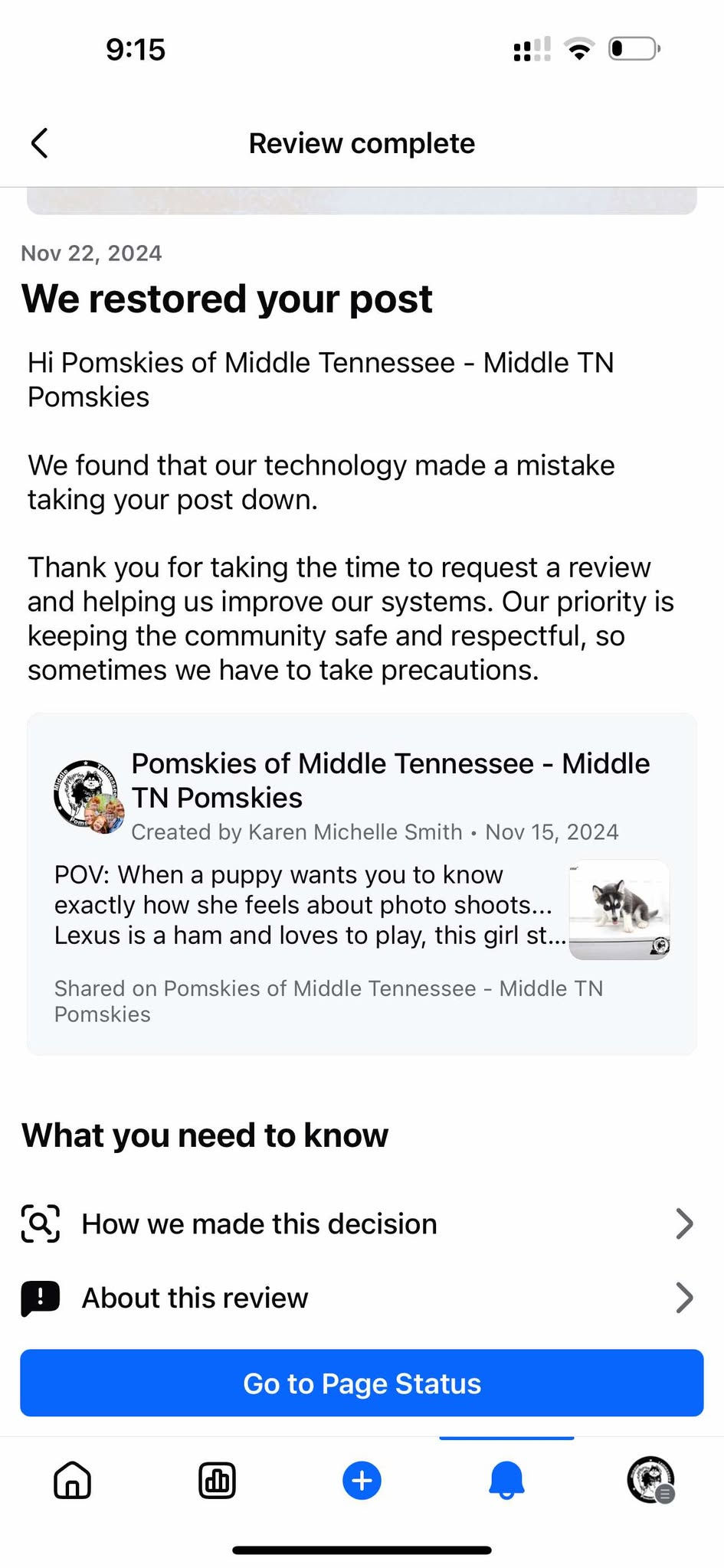Create a new post with plus button
This screenshot has height=1568, width=724.
pyautogui.click(x=362, y=1480)
